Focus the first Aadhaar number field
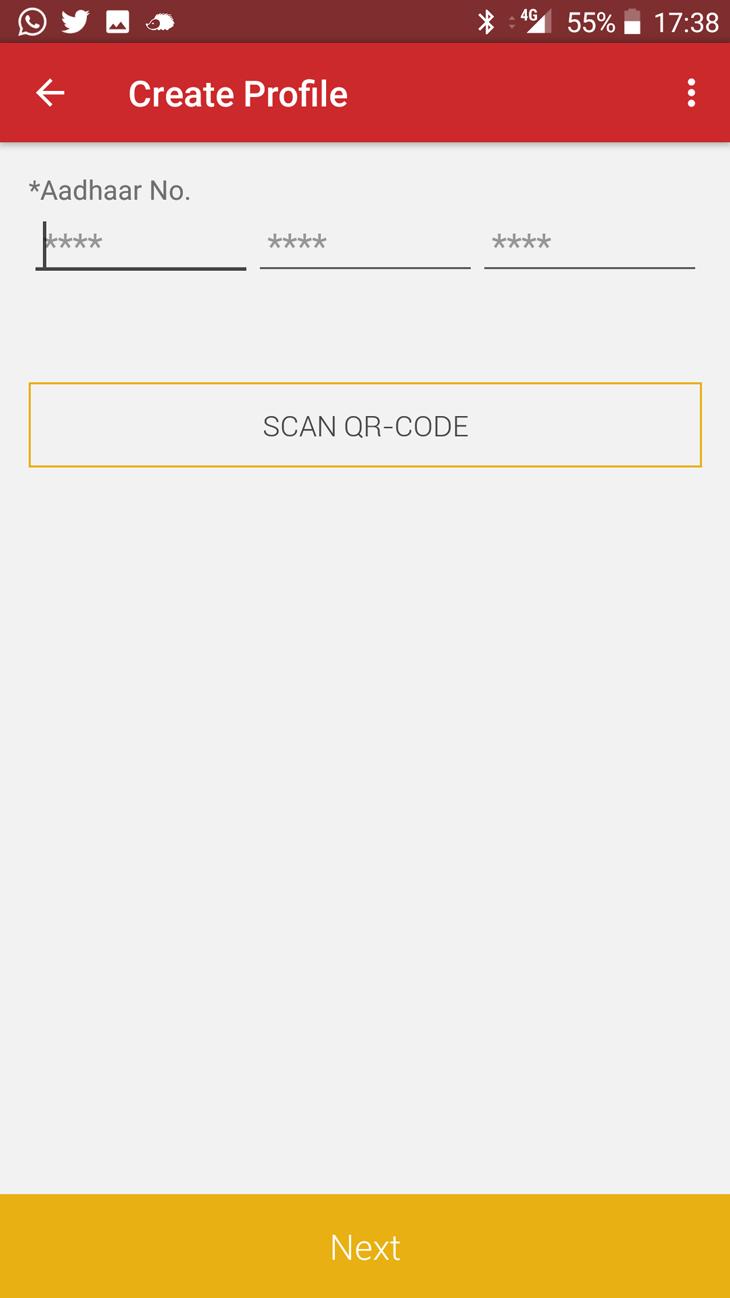This screenshot has height=1298, width=730. pyautogui.click(x=141, y=244)
